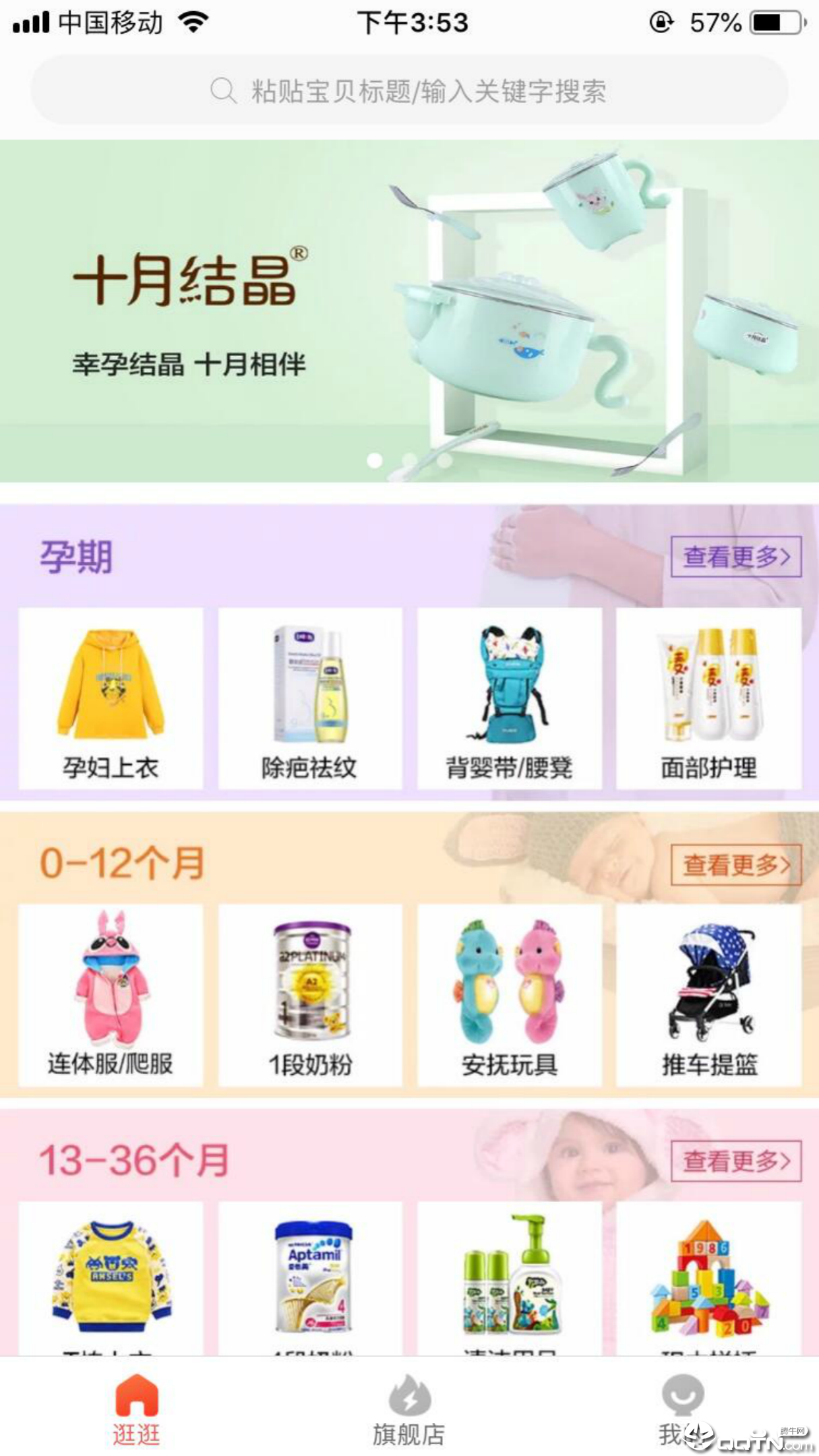Open the 孕妇上衣 category
The width and height of the screenshot is (819, 1456).
[x=111, y=699]
